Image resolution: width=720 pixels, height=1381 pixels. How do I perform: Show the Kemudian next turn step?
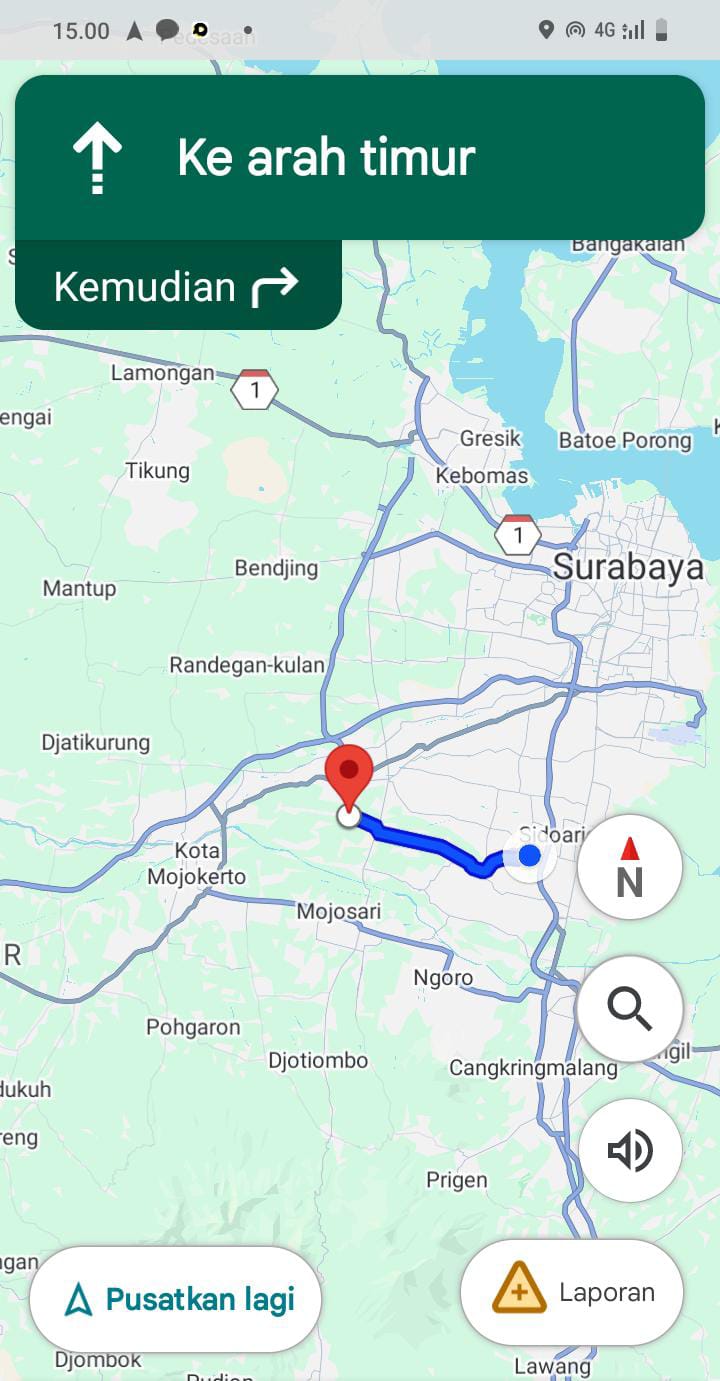coord(178,287)
